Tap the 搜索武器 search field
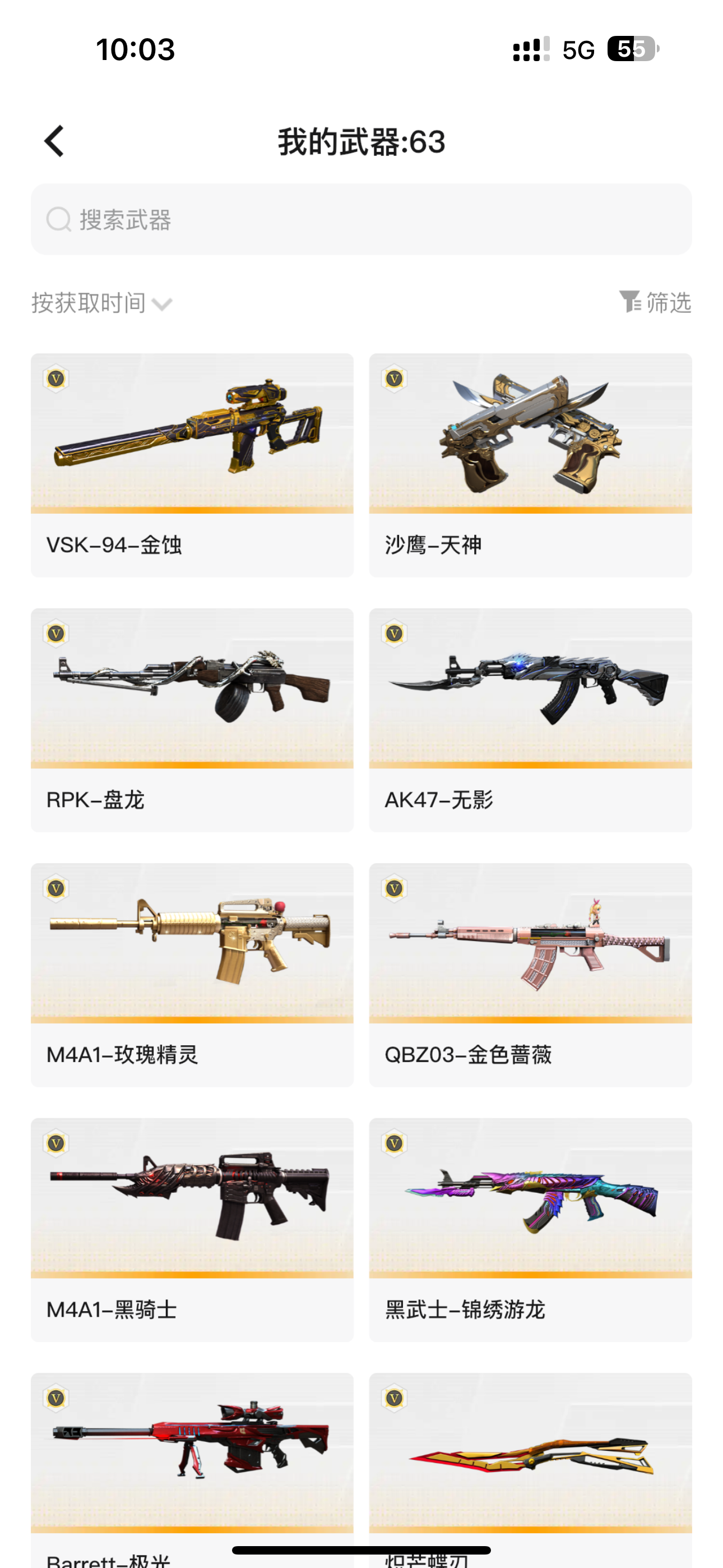The width and height of the screenshot is (723, 1568). coord(361,219)
